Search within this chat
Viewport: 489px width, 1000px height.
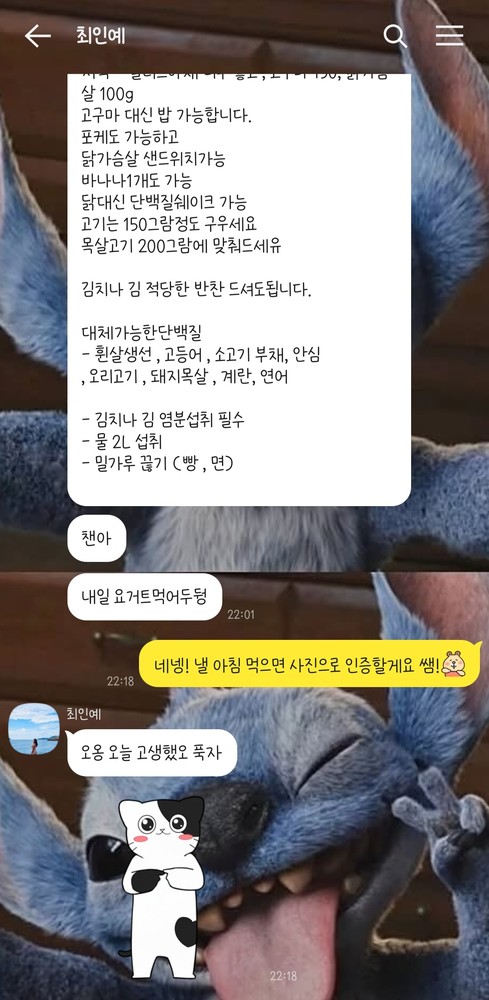[395, 36]
